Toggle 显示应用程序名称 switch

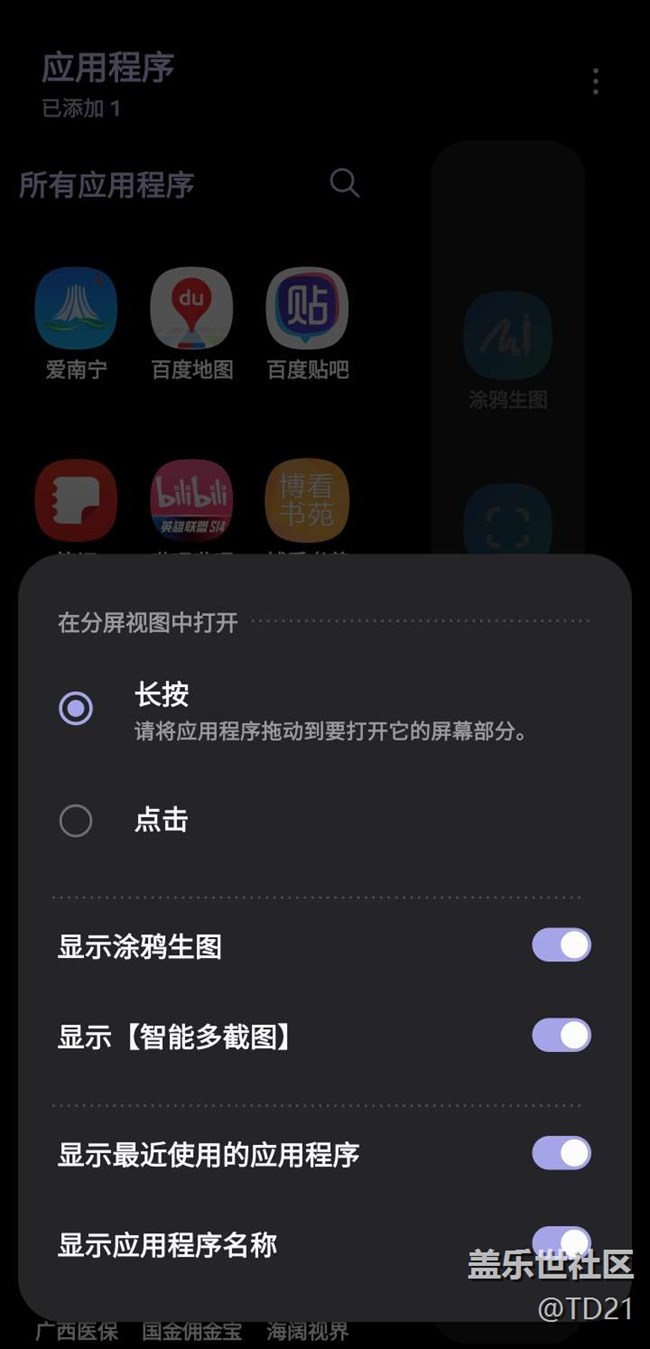[x=561, y=1243]
